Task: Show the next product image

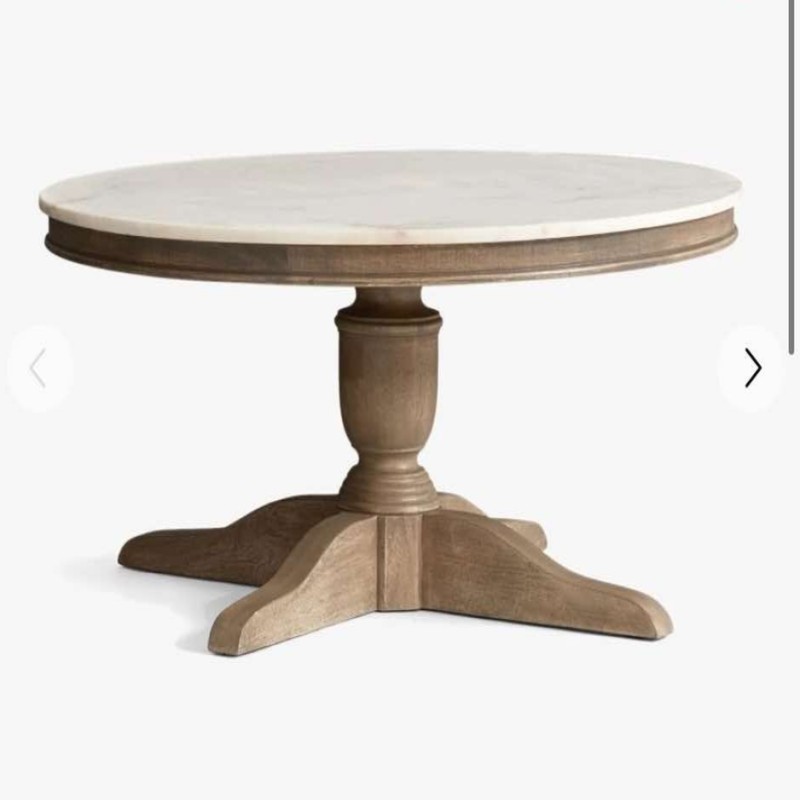Action: tap(752, 368)
